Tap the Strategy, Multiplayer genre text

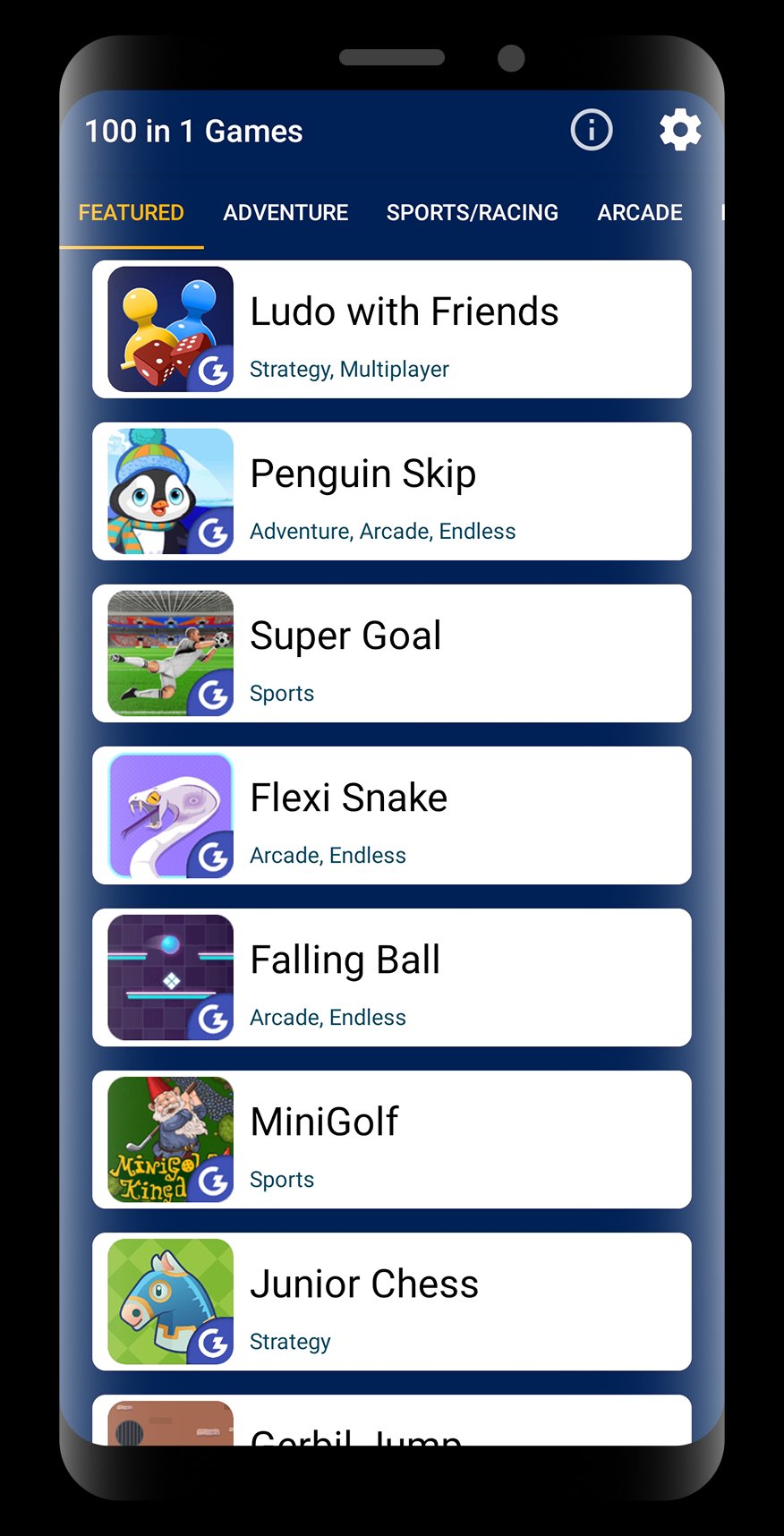click(x=349, y=369)
